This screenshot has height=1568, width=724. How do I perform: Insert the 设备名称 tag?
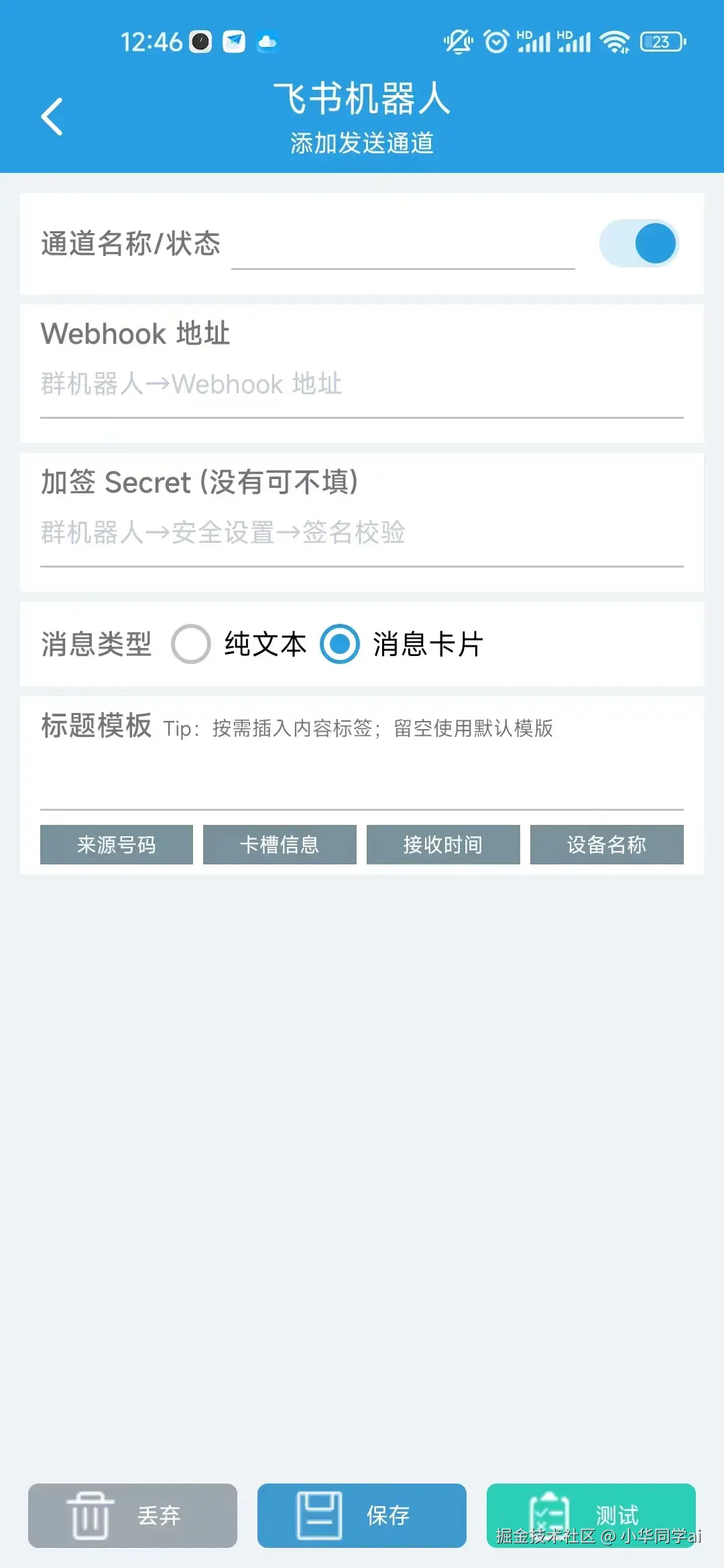tap(607, 845)
